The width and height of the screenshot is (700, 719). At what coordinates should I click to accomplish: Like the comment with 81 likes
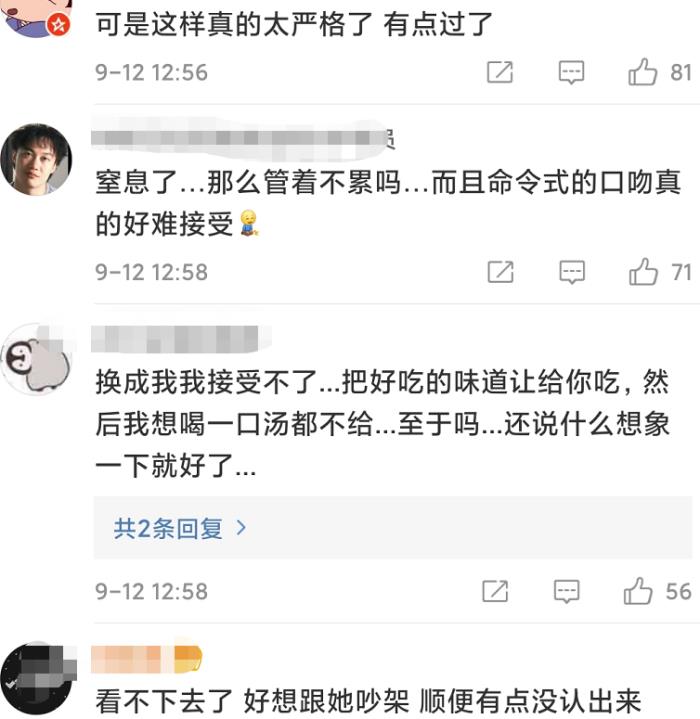[x=642, y=72]
